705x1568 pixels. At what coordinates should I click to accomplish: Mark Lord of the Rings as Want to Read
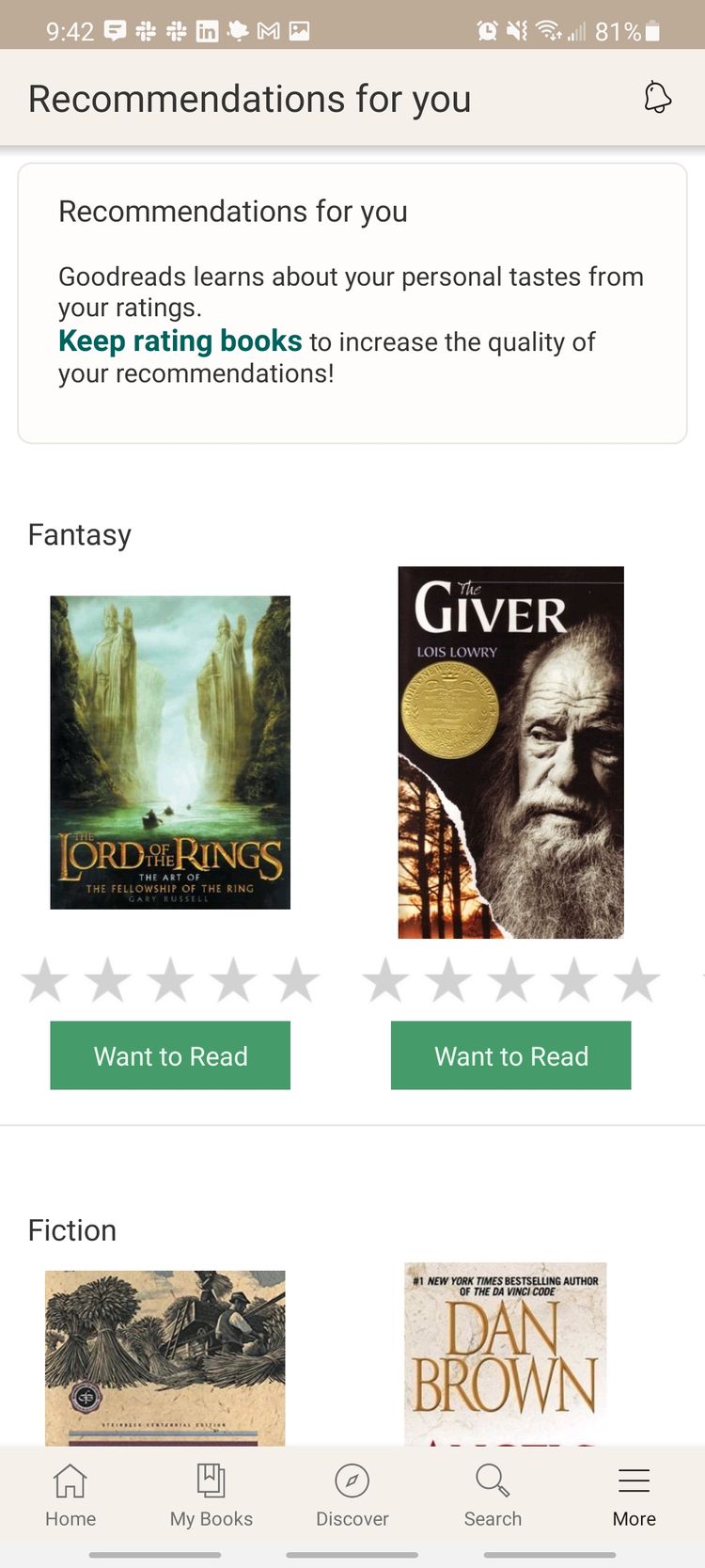pyautogui.click(x=170, y=1055)
